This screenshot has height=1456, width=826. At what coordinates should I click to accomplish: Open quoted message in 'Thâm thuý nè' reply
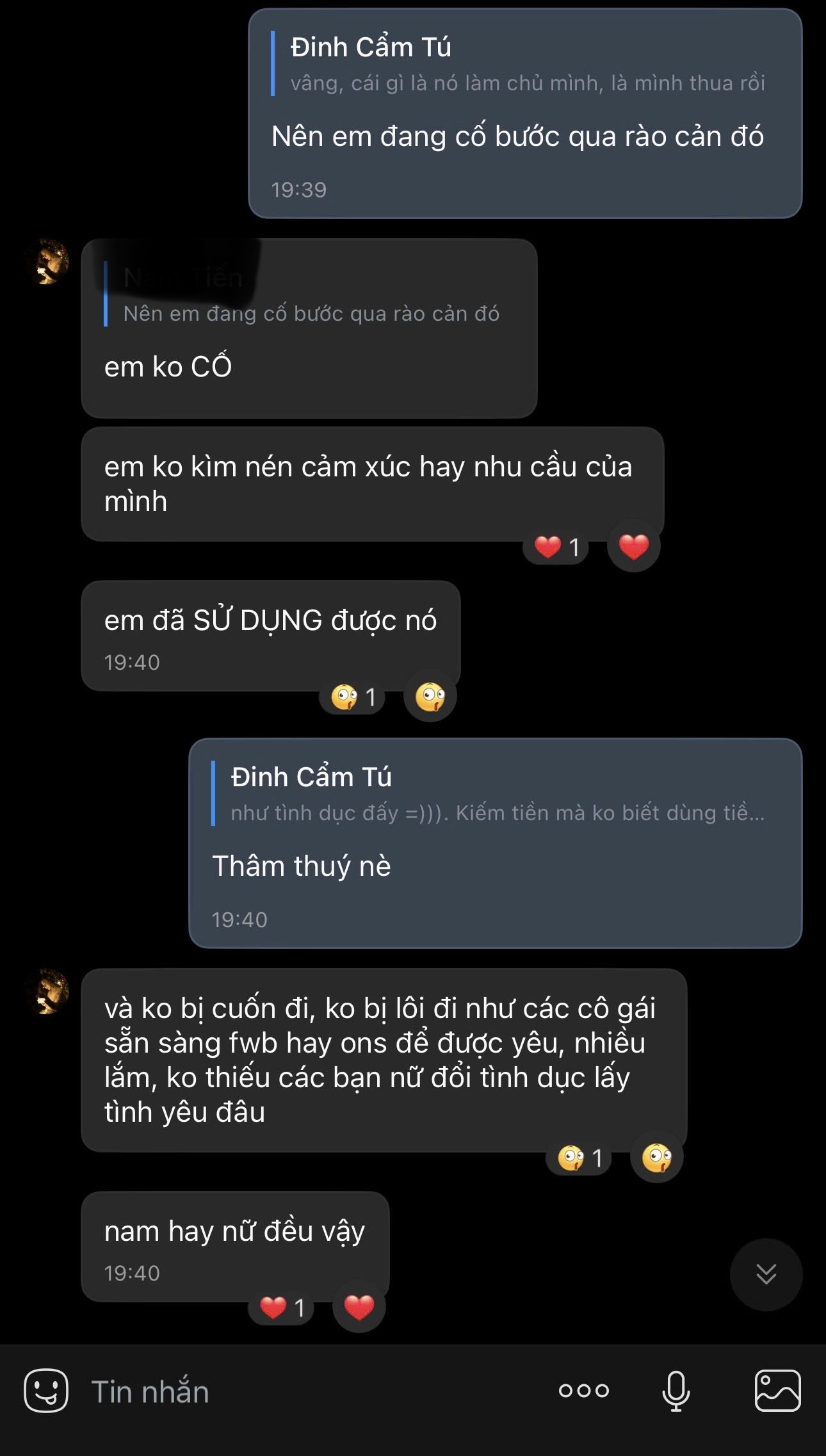(496, 795)
